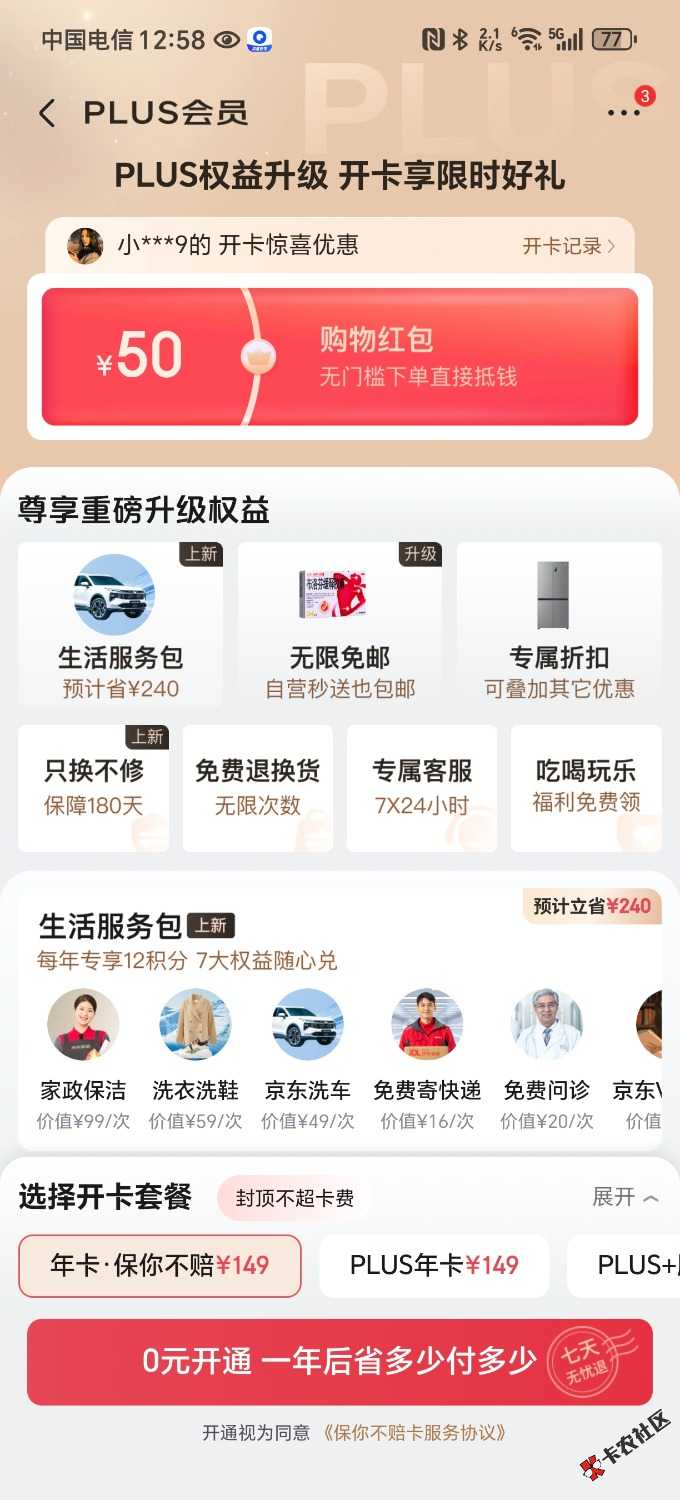Expand the 开卡套餐 list with 展开
Viewport: 680px width, 1500px height.
pyautogui.click(x=625, y=1197)
